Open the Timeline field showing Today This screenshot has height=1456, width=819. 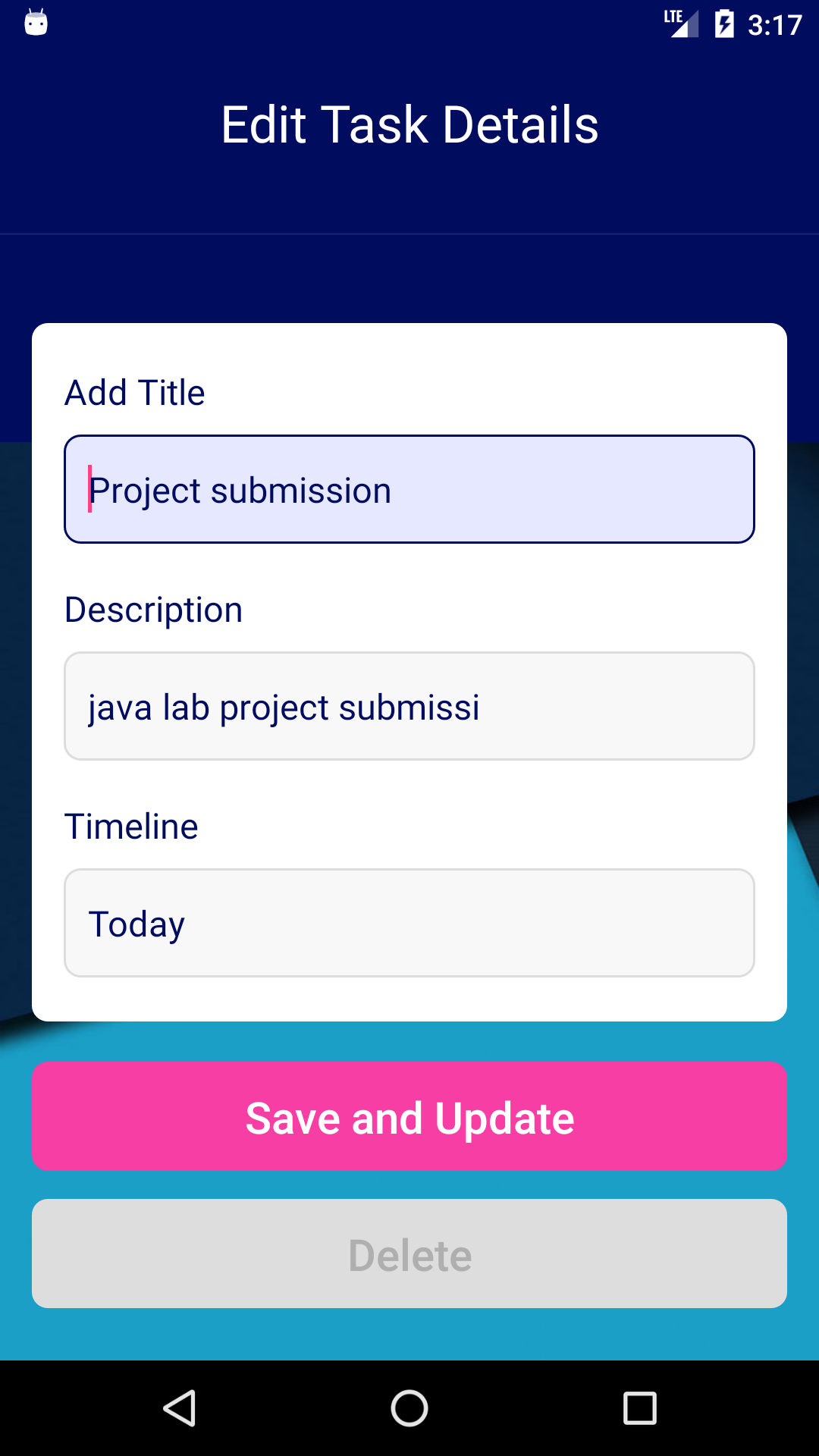pyautogui.click(x=409, y=922)
